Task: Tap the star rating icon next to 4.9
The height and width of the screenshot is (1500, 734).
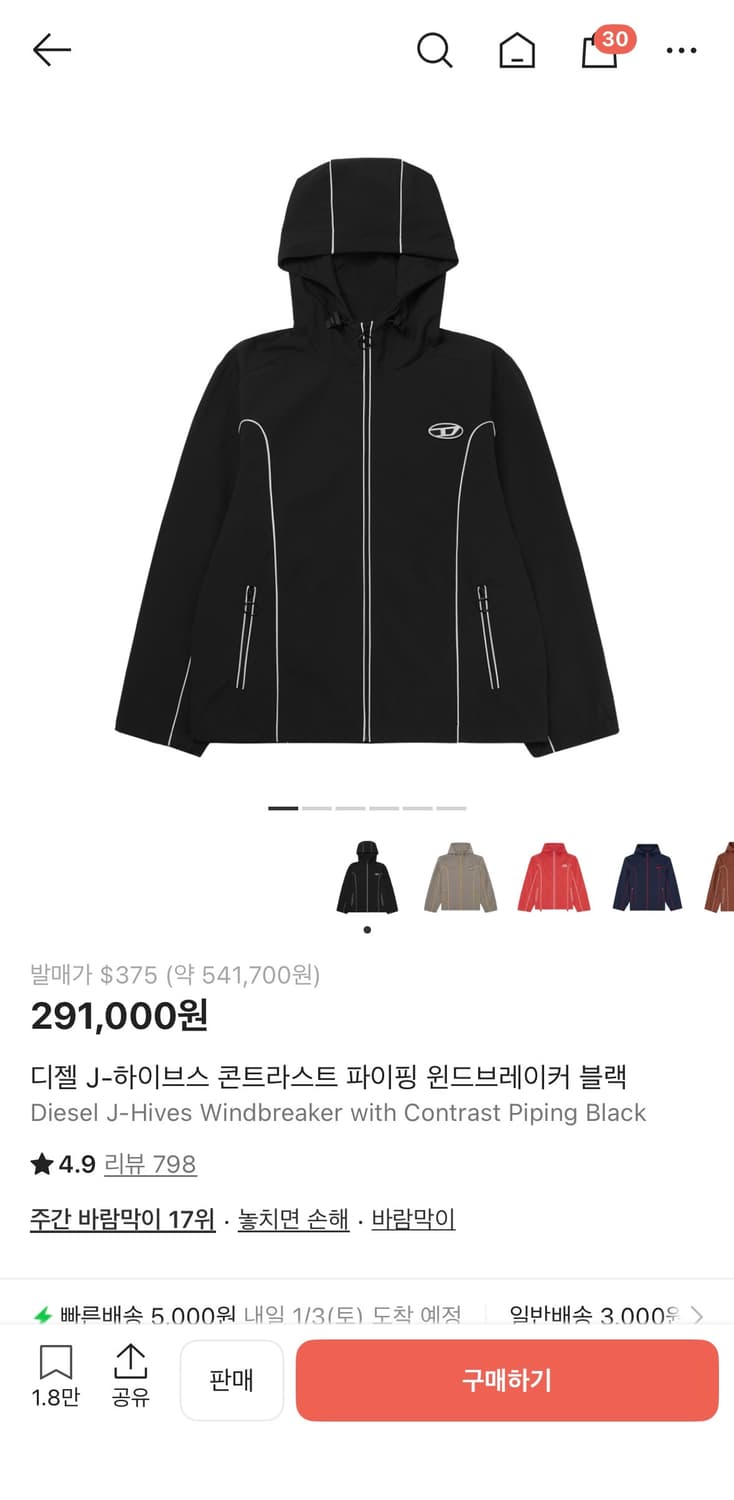Action: point(39,1164)
